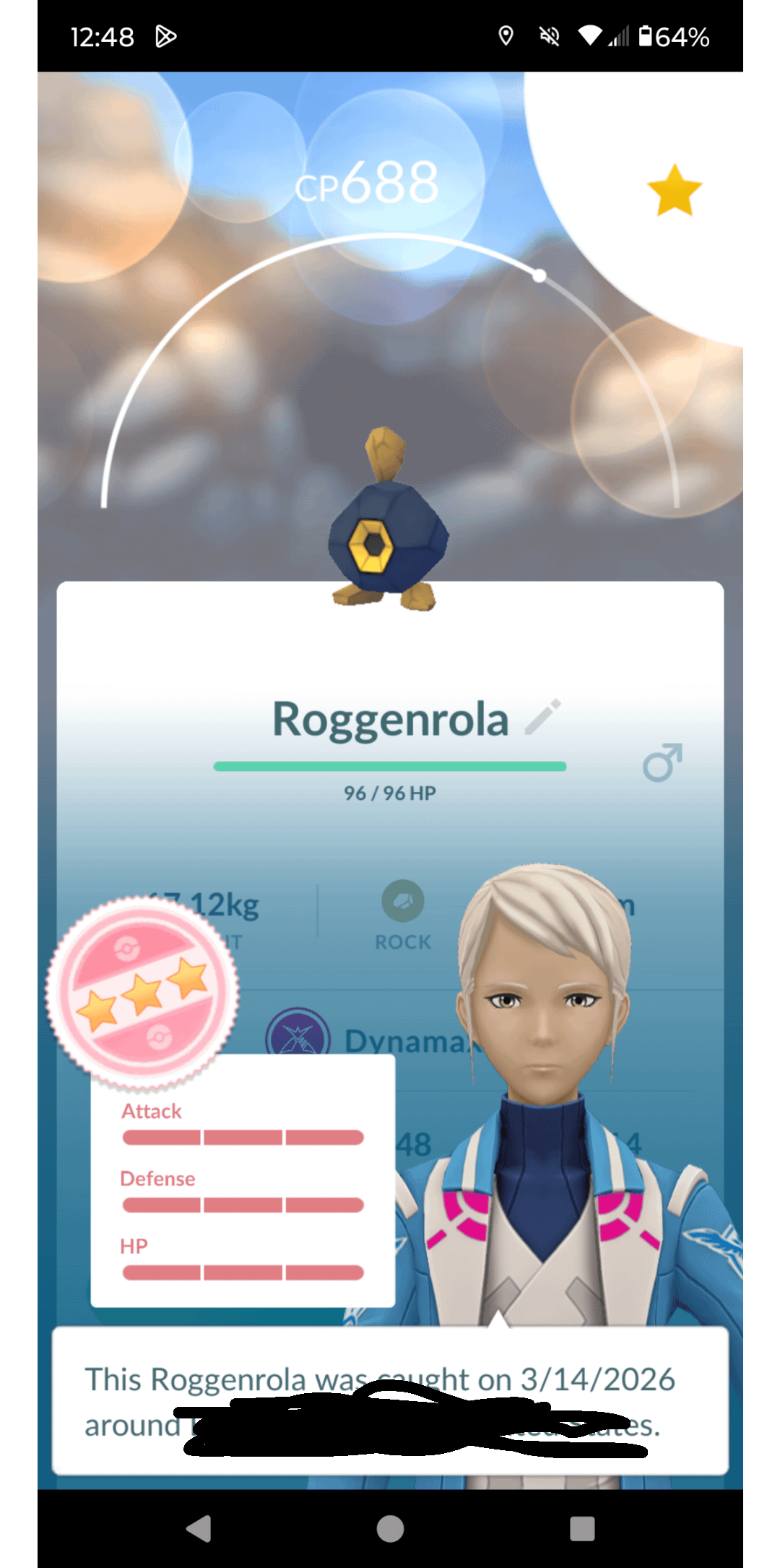780x1568 pixels.
Task: Toggle the favorite star icon
Action: pos(675,191)
